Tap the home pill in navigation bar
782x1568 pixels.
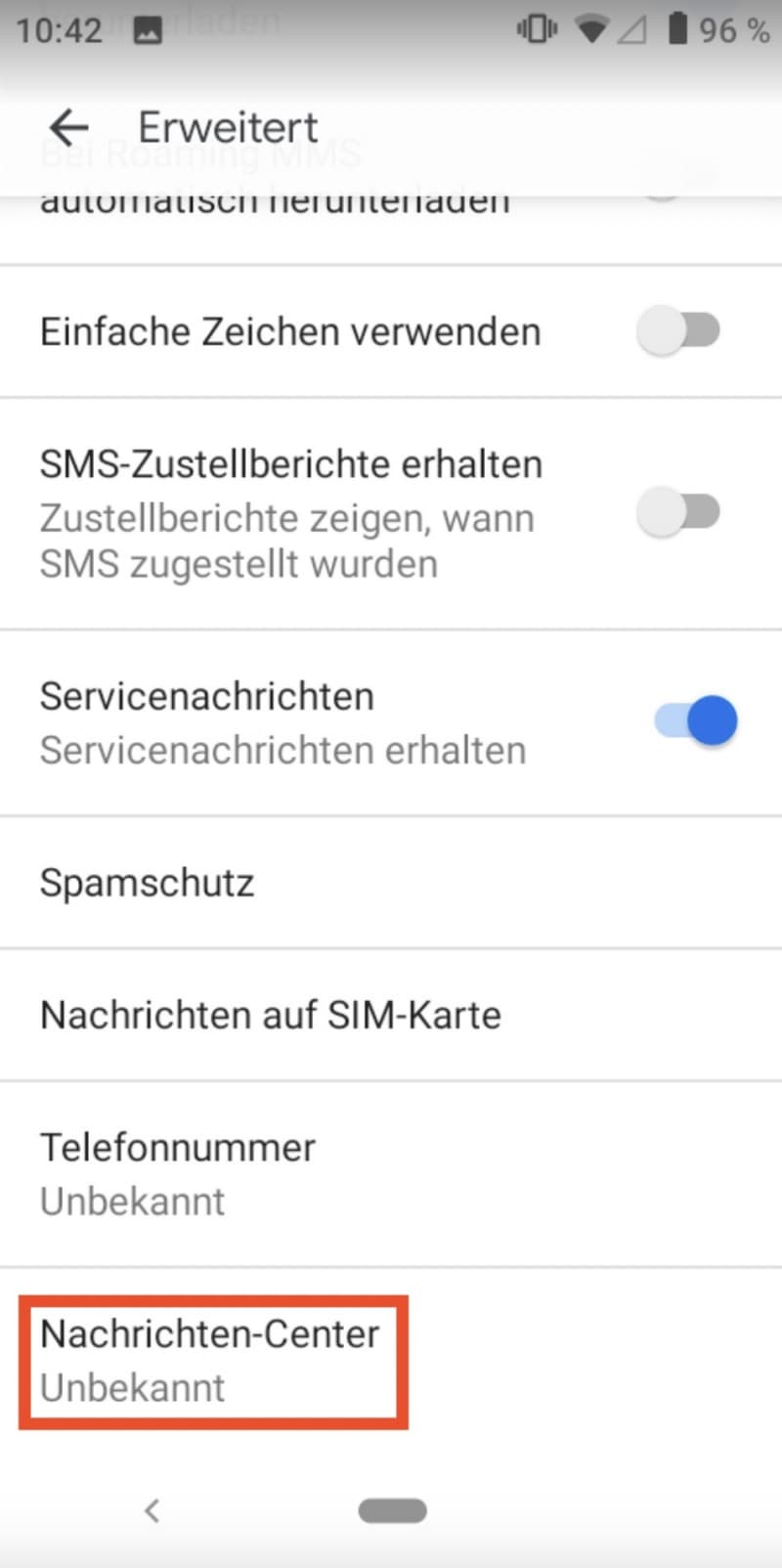pyautogui.click(x=392, y=1510)
